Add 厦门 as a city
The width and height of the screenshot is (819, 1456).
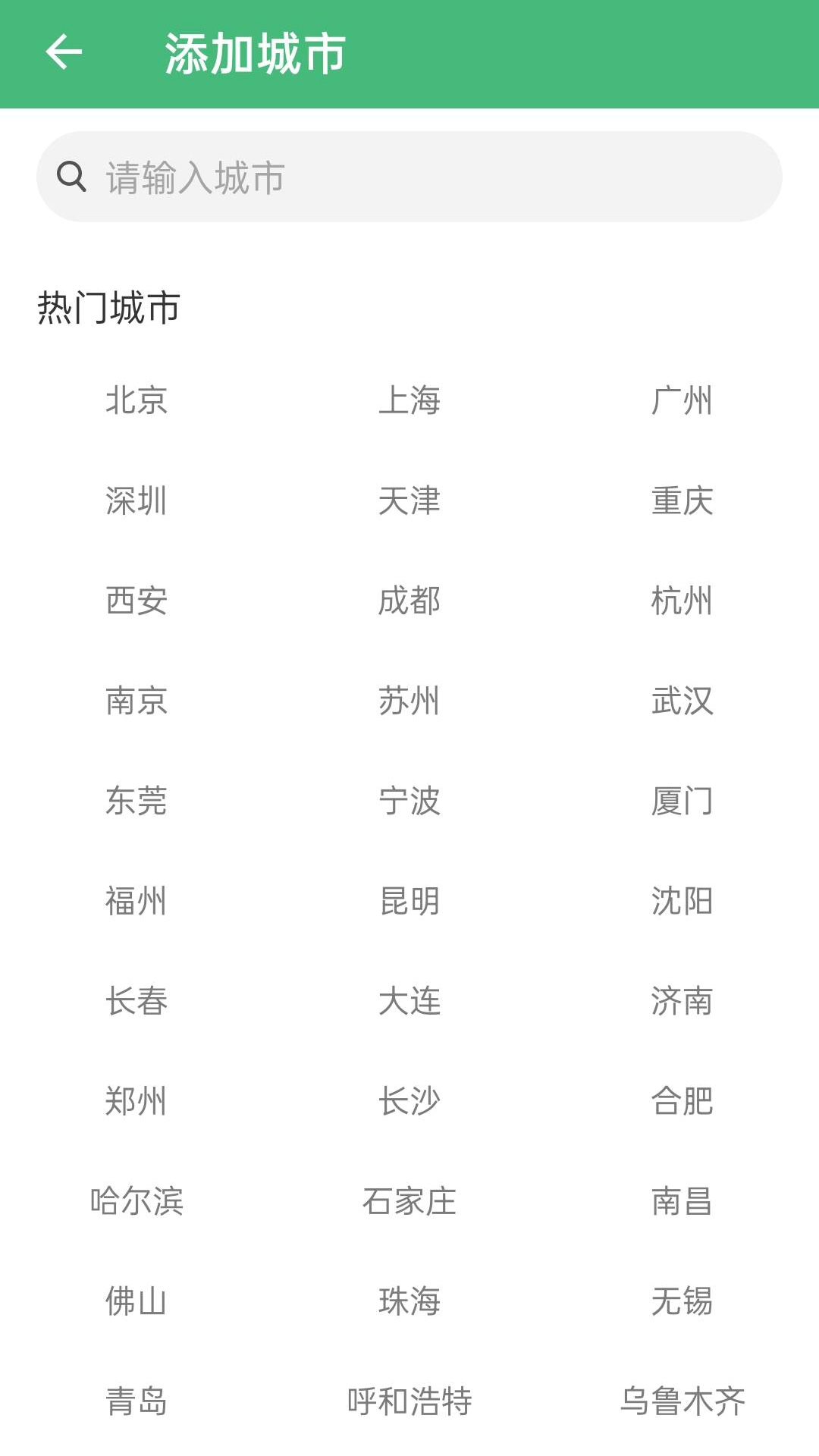[682, 802]
